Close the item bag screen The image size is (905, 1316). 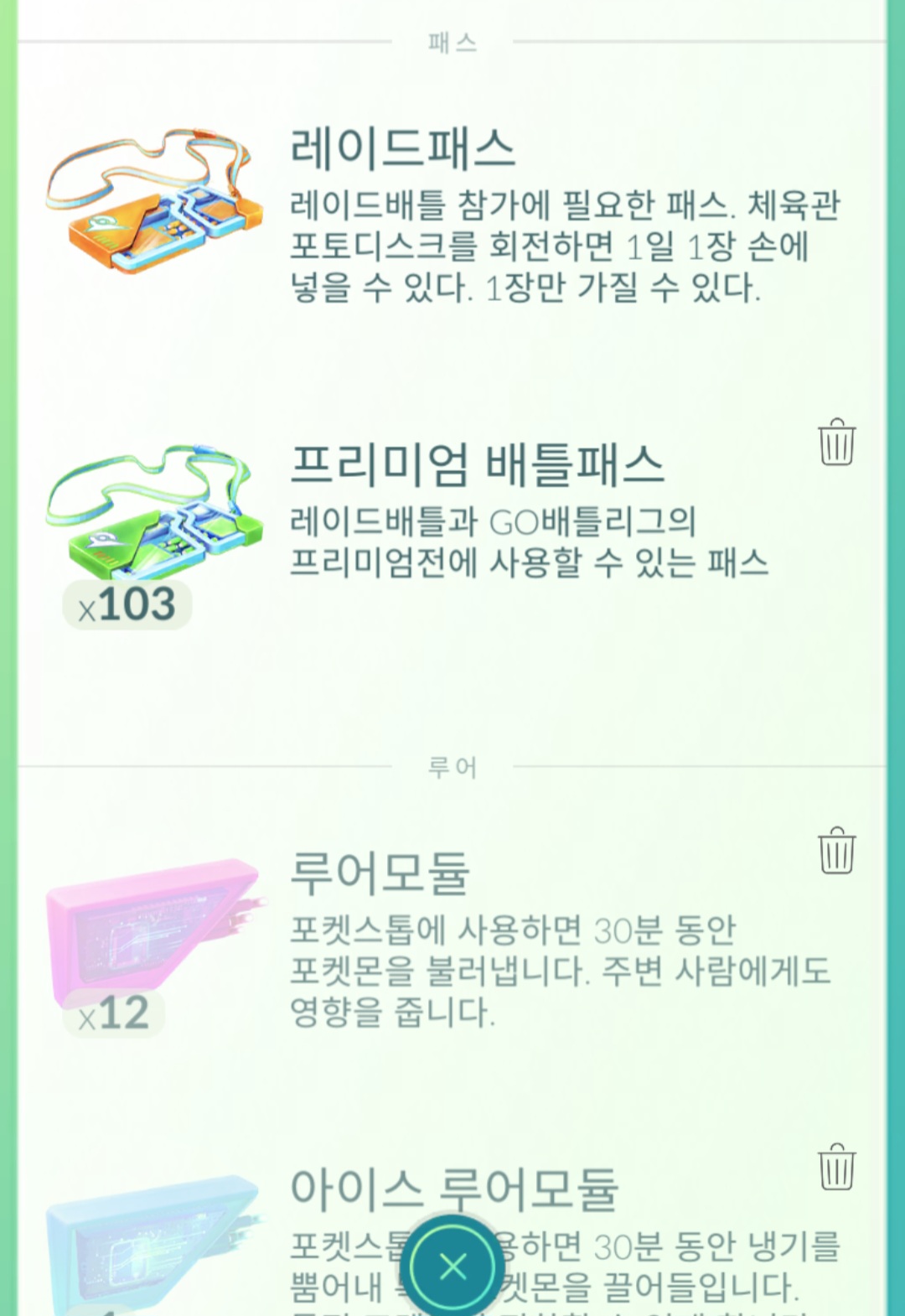452,1267
